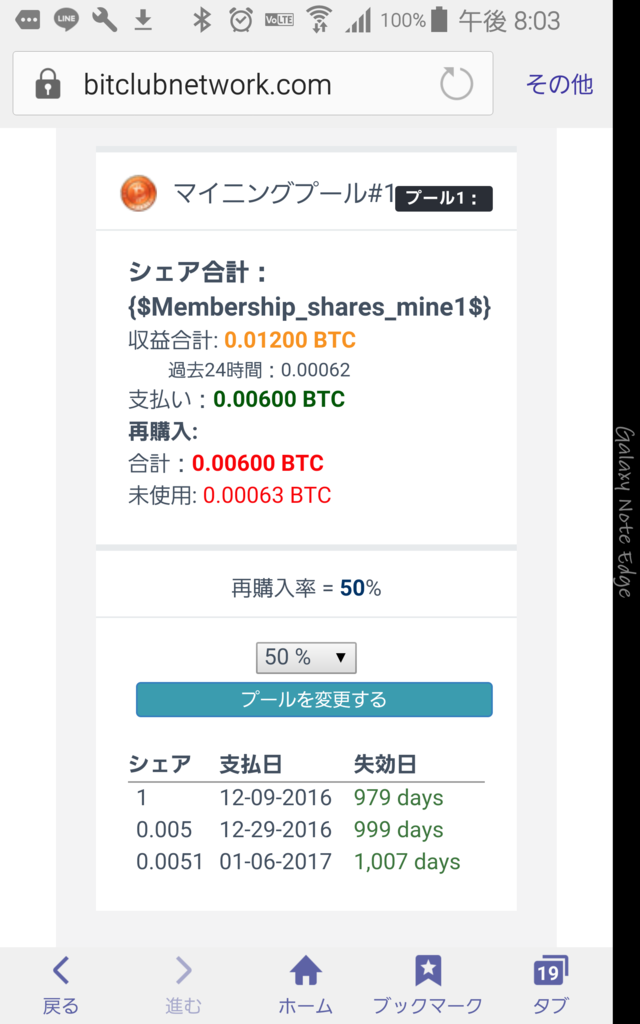This screenshot has width=640, height=1024.
Task: Reload the page with the refresh icon
Action: tap(456, 84)
